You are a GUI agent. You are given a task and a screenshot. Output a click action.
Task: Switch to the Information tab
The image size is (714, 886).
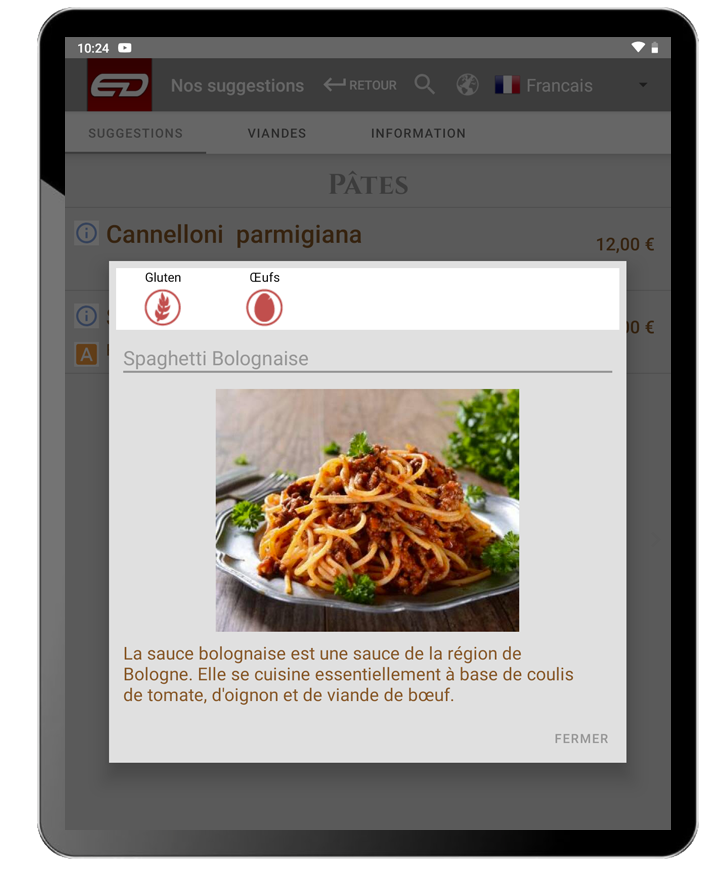click(418, 133)
